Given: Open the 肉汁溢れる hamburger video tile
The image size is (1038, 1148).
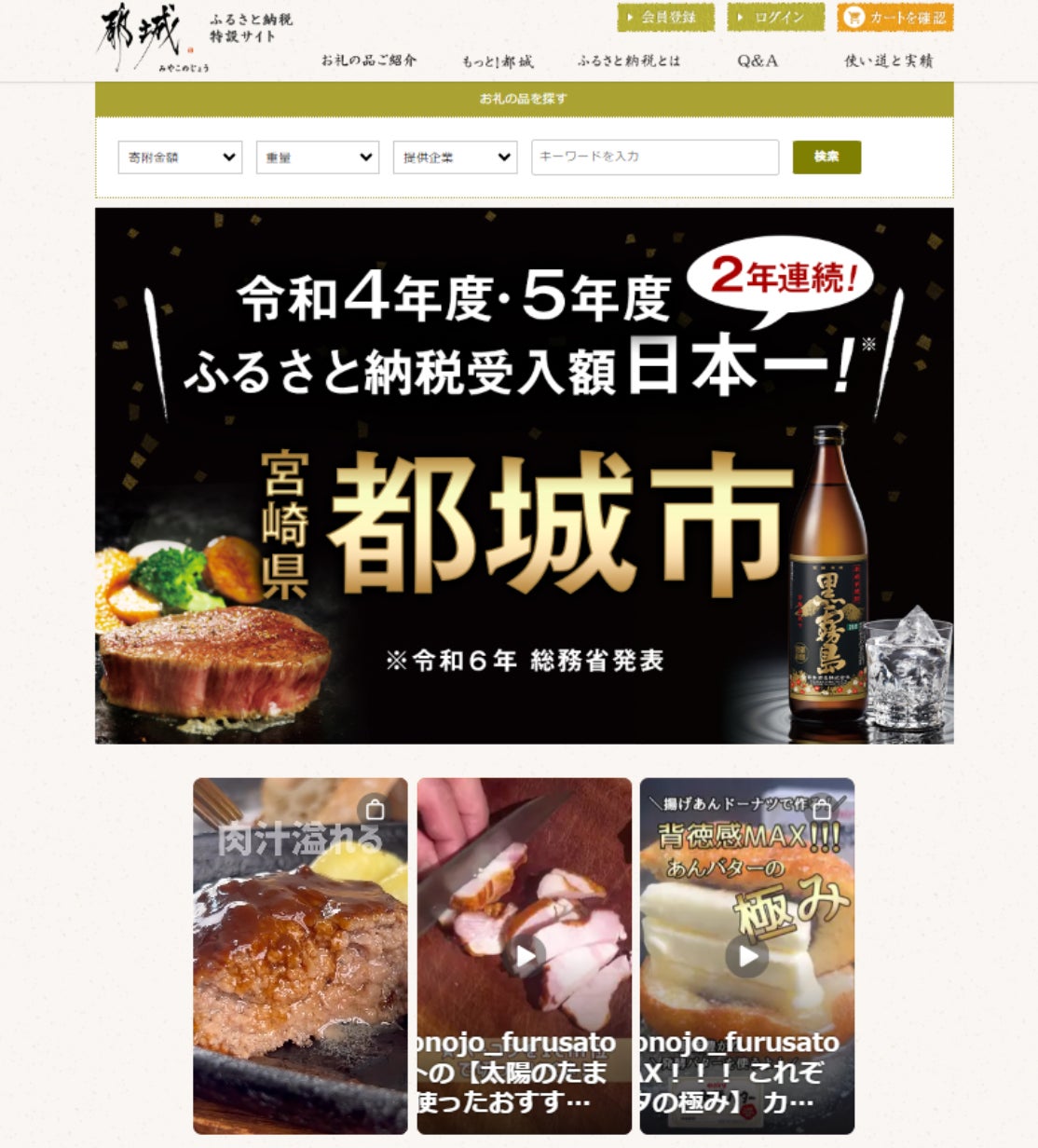Looking at the screenshot, I should [x=300, y=955].
